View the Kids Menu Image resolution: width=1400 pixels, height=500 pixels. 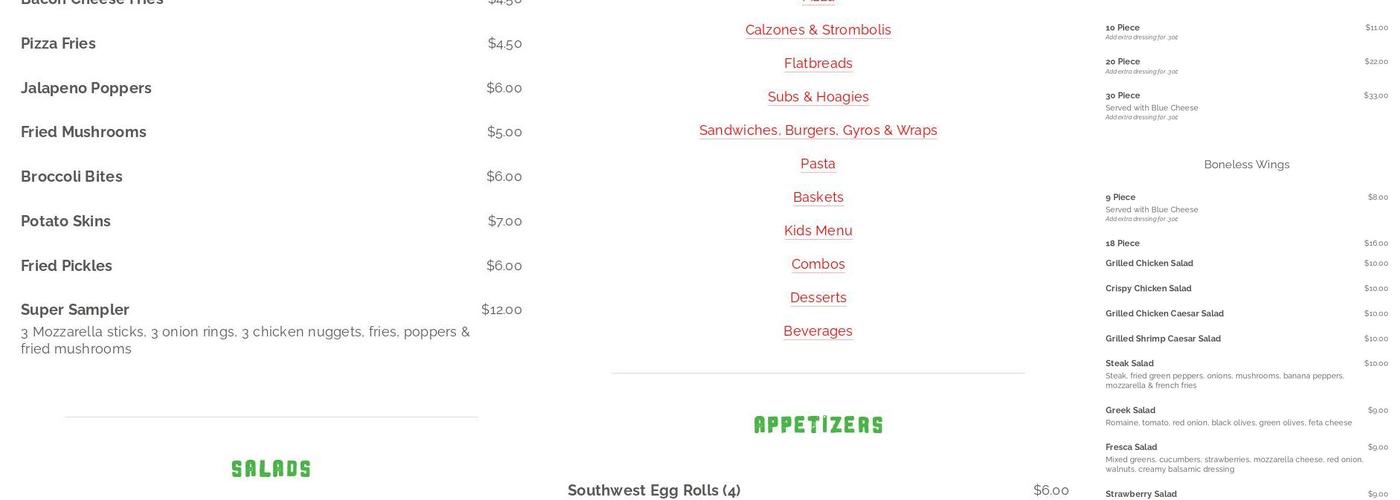pyautogui.click(x=817, y=231)
